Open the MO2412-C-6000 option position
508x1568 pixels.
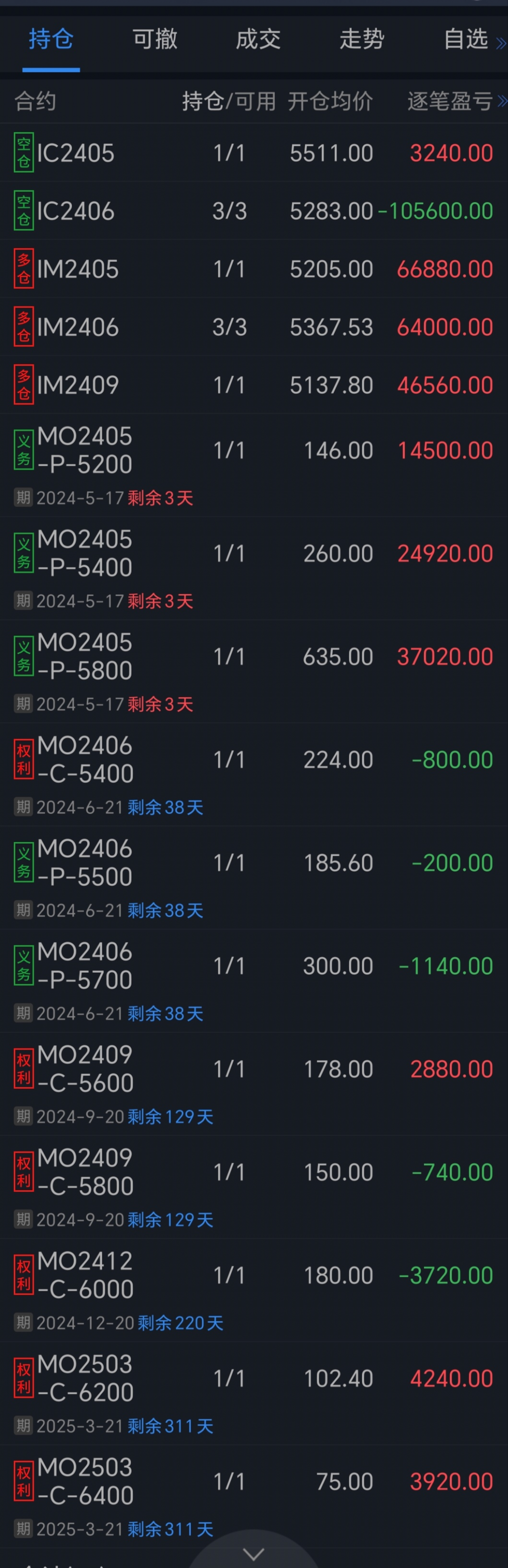click(x=254, y=1275)
